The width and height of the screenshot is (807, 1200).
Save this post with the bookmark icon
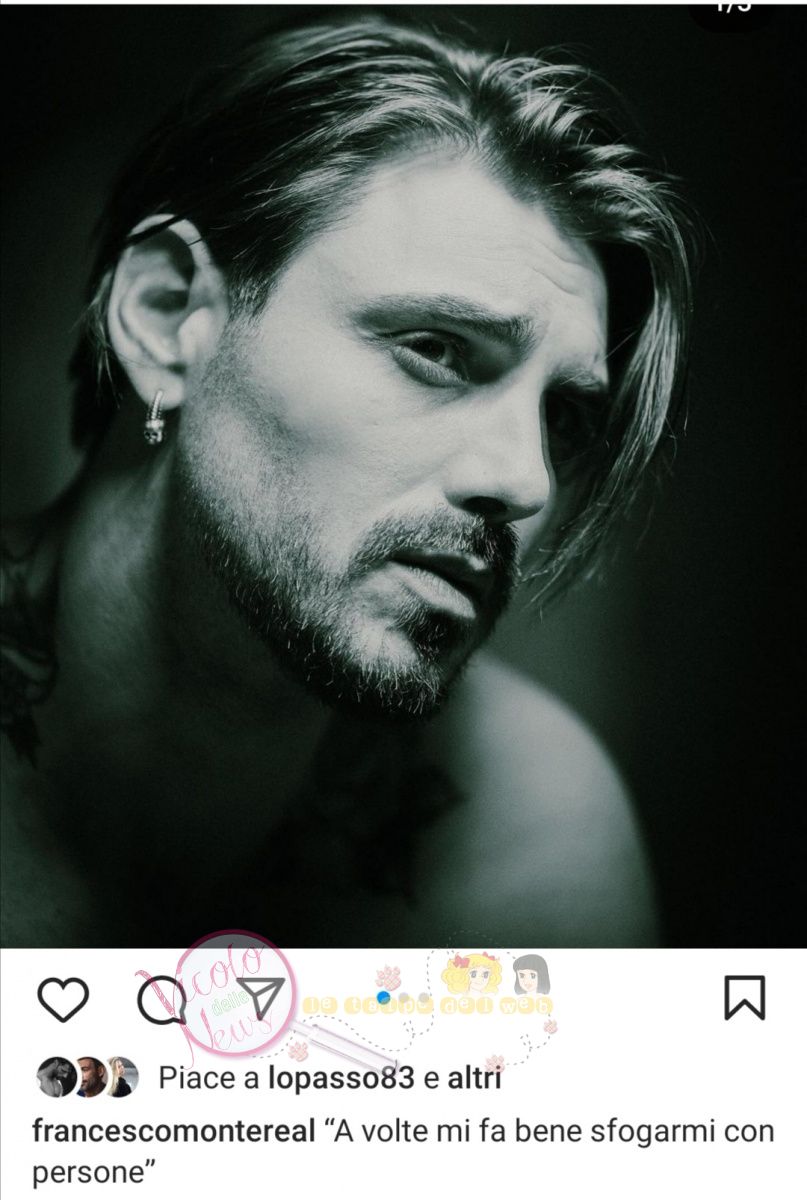[x=744, y=997]
